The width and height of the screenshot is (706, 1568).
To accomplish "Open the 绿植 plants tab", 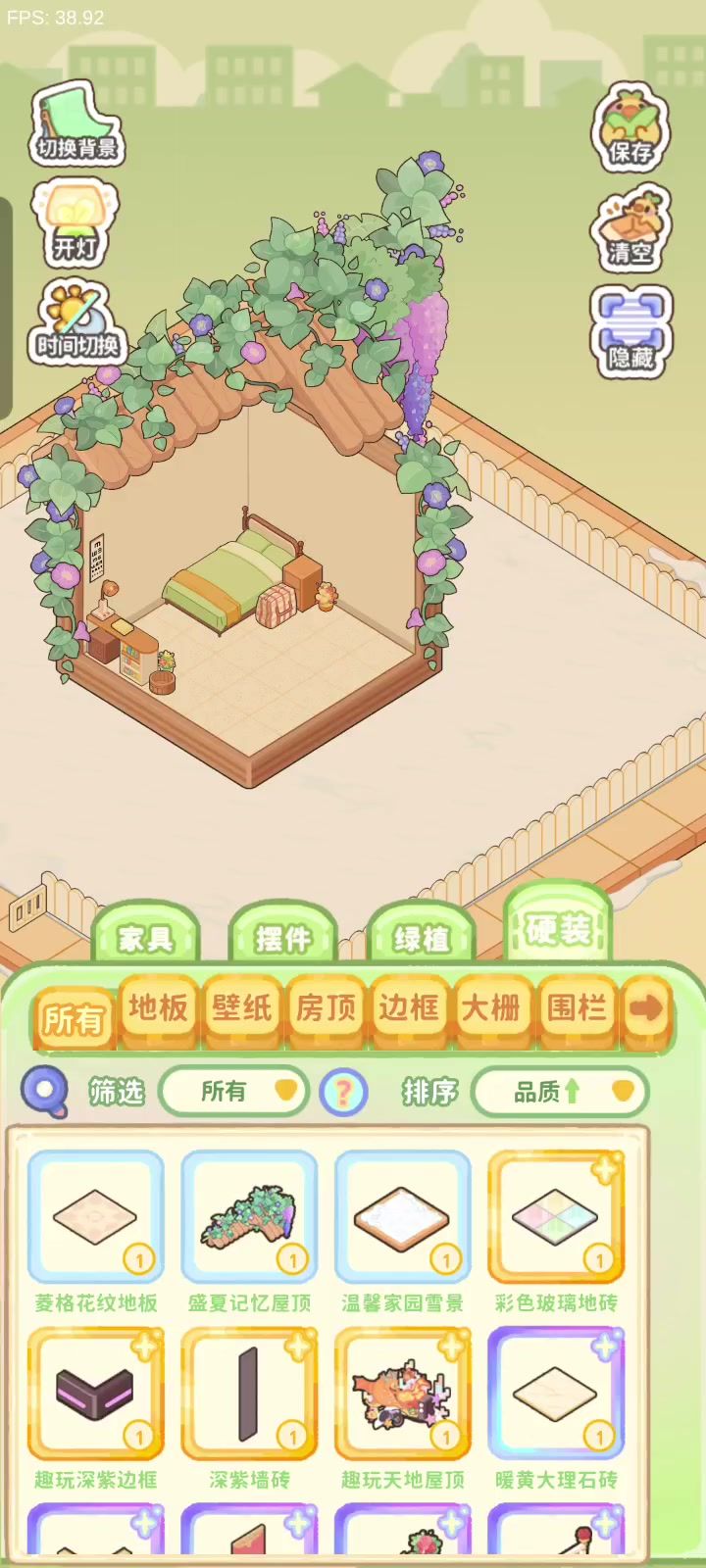I will [421, 938].
